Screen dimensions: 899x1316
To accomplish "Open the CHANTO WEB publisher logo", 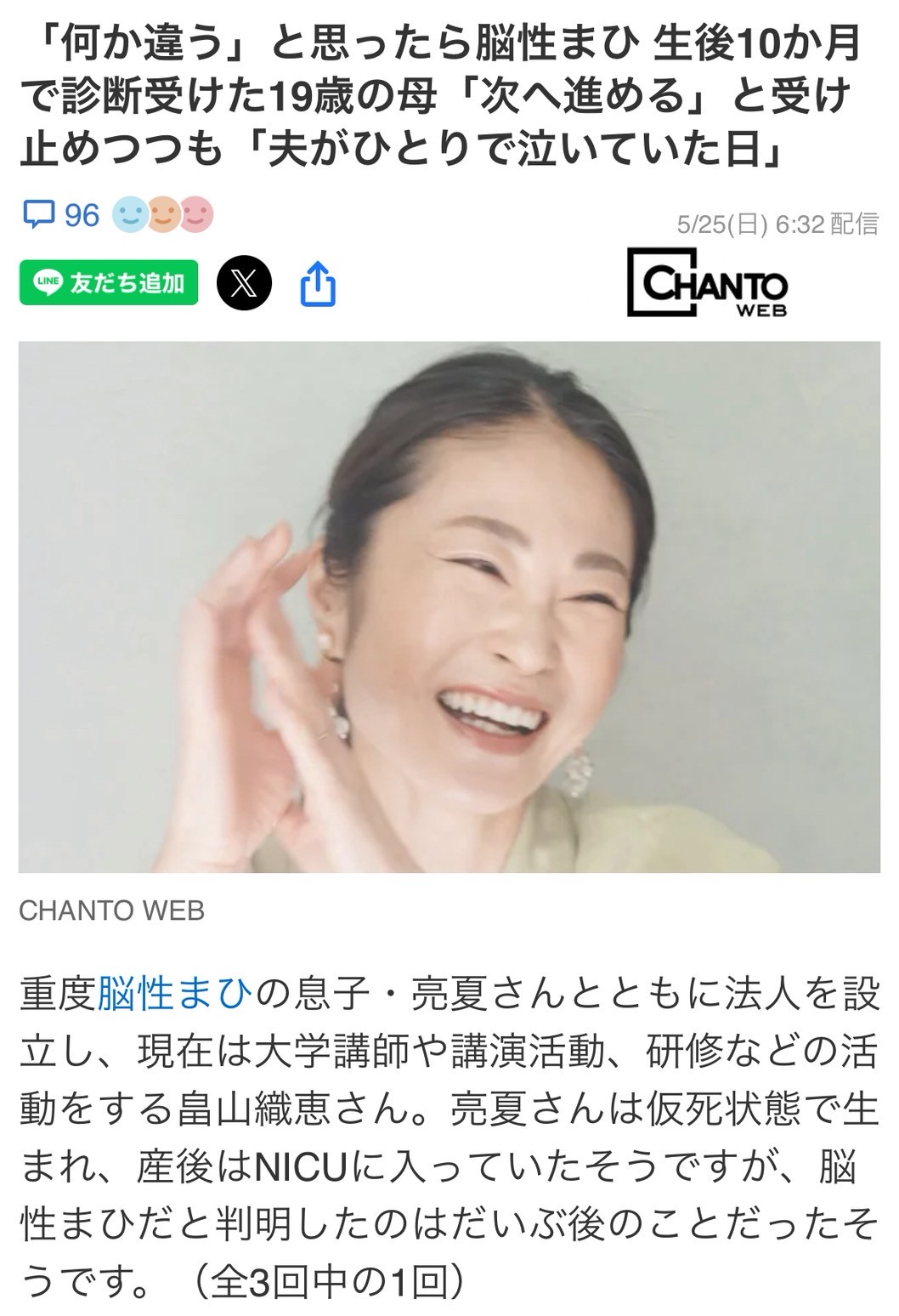I will [708, 283].
